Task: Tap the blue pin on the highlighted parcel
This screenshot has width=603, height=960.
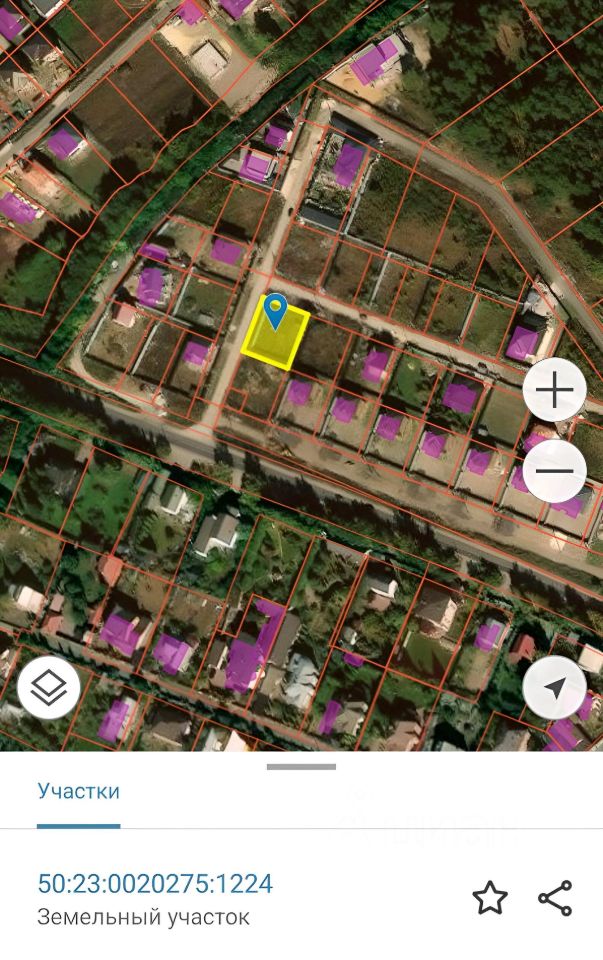Action: pos(274,310)
